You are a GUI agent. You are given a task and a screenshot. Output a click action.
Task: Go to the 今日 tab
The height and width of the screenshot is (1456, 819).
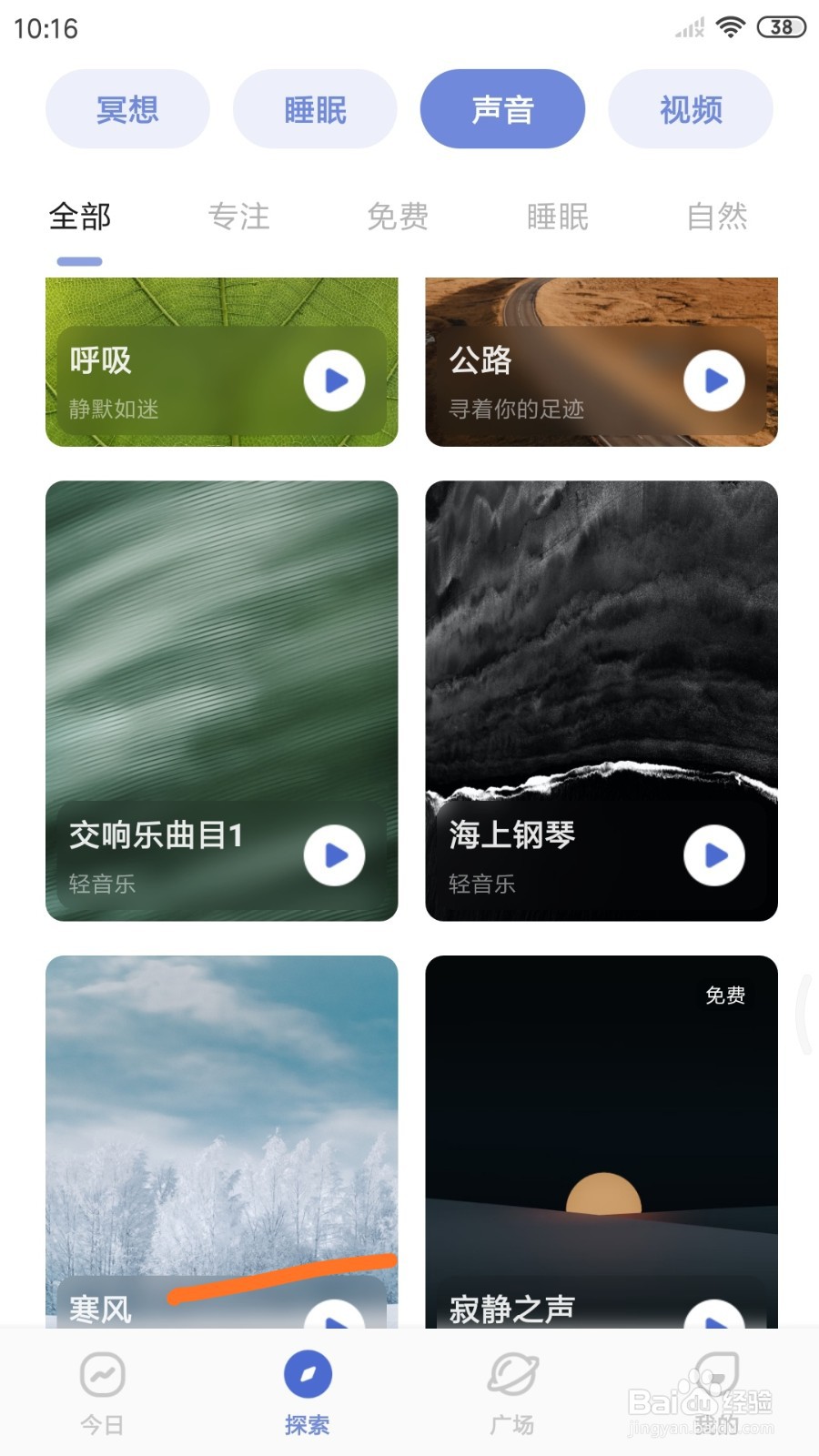click(102, 1392)
